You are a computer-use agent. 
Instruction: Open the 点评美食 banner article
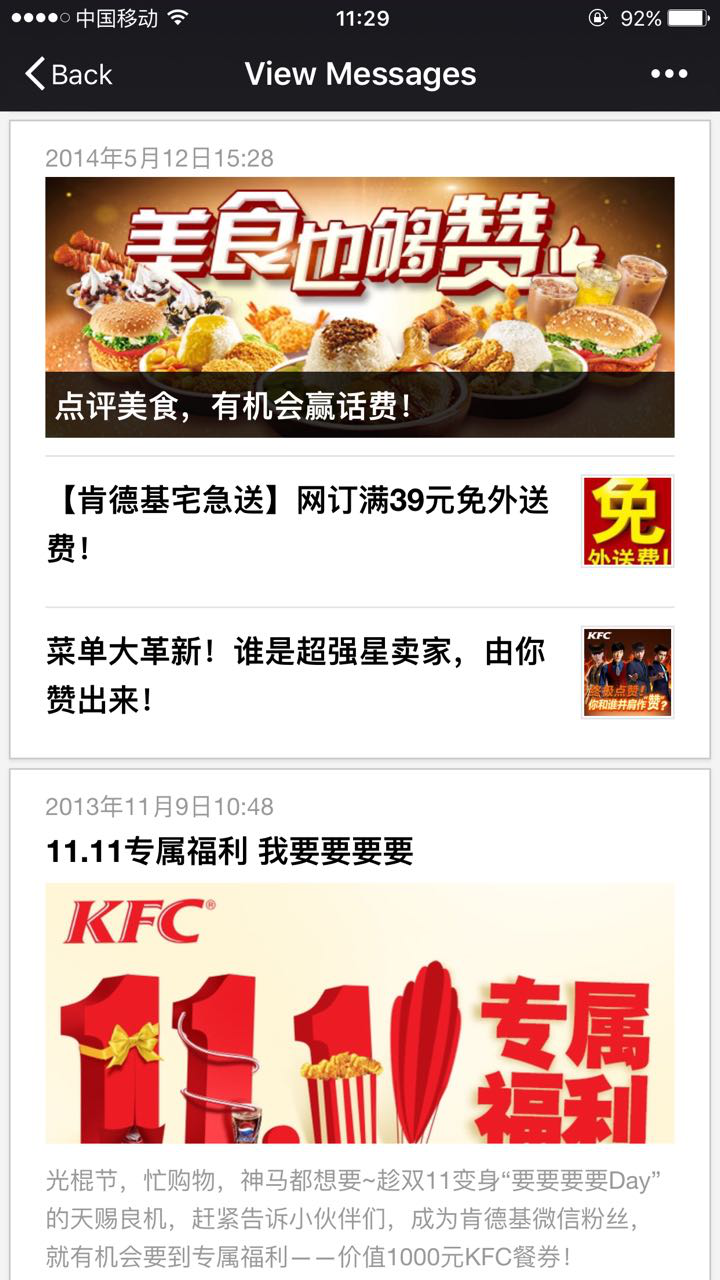pos(359,307)
